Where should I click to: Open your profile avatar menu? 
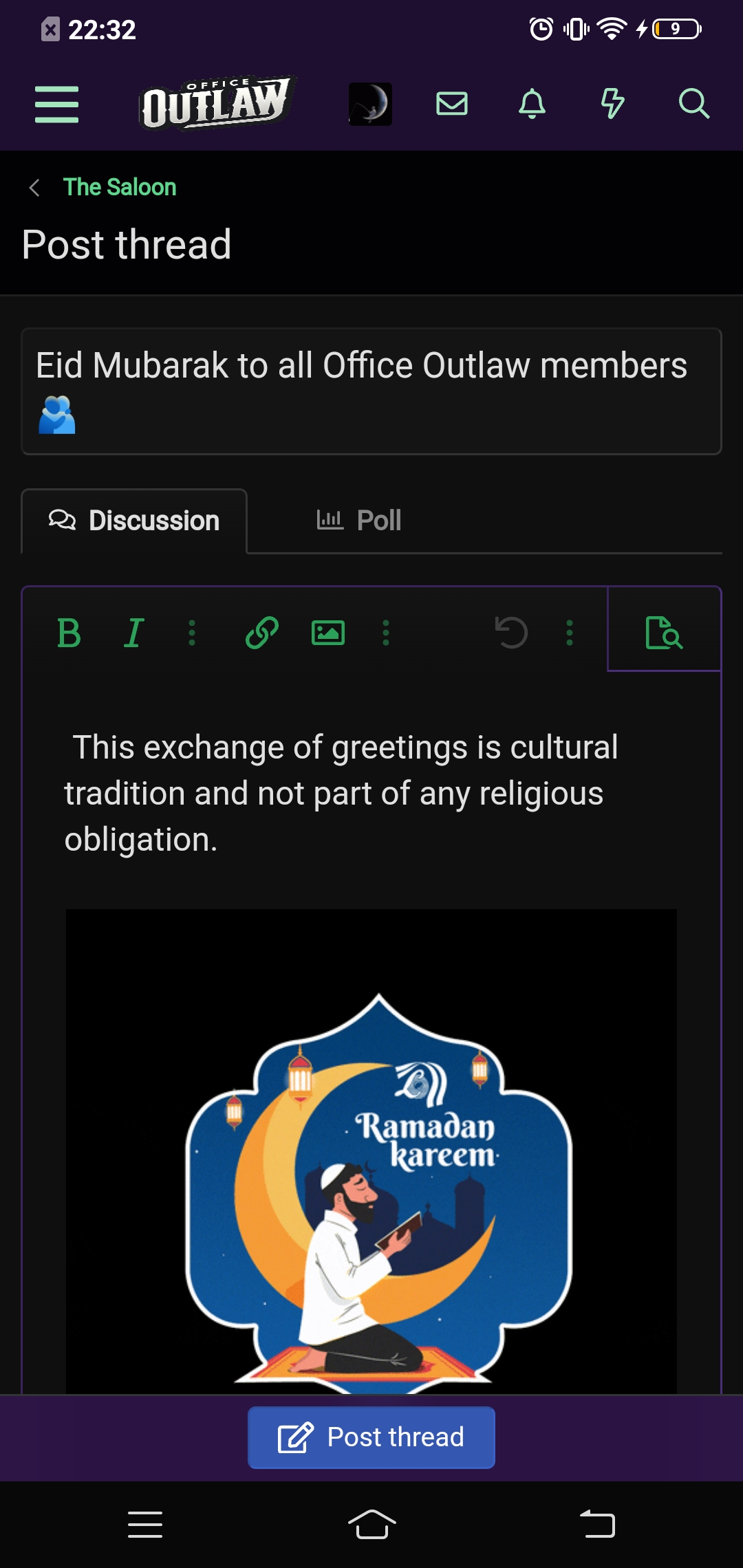point(370,105)
